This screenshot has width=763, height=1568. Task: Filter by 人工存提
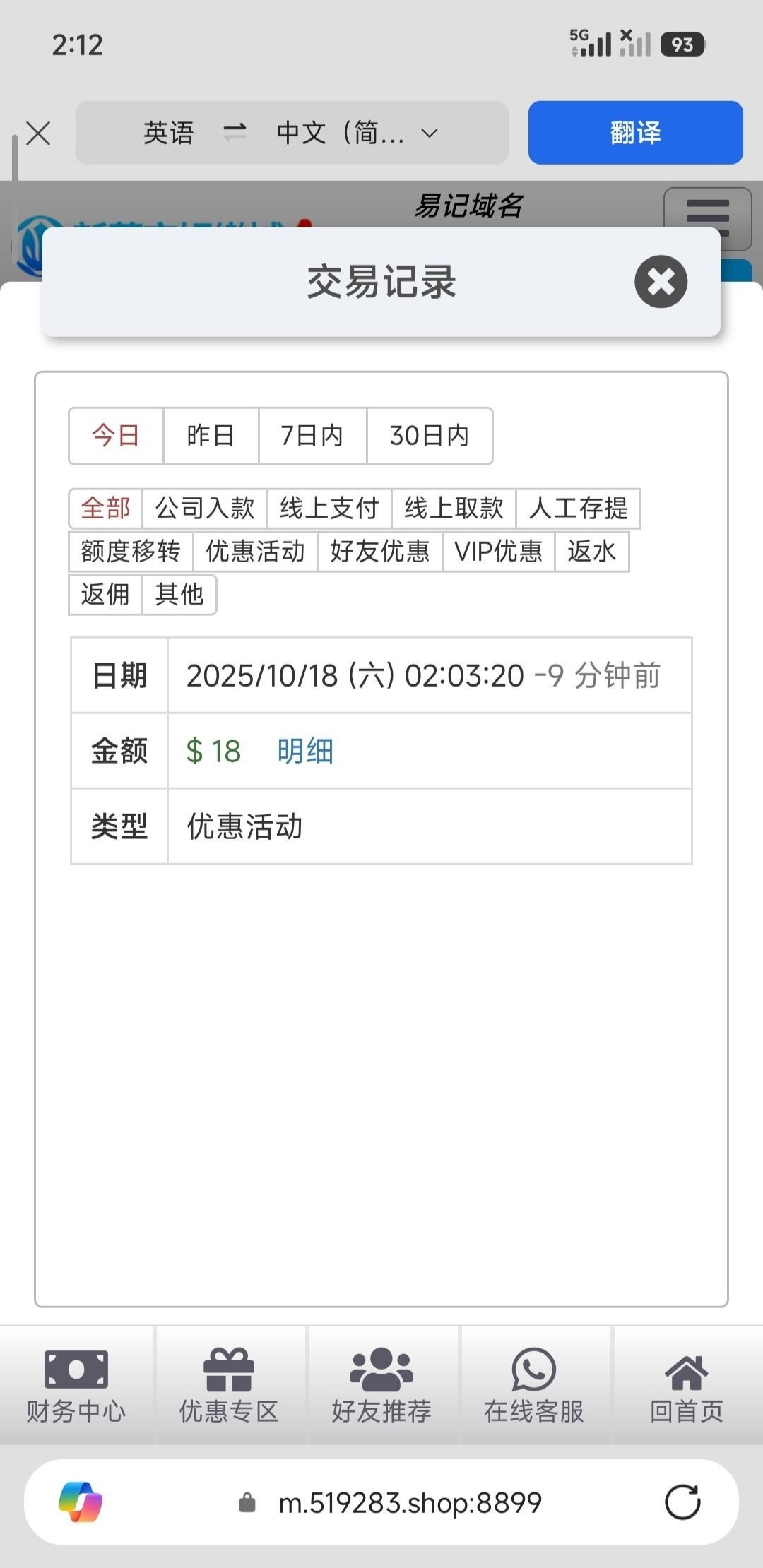pos(578,508)
